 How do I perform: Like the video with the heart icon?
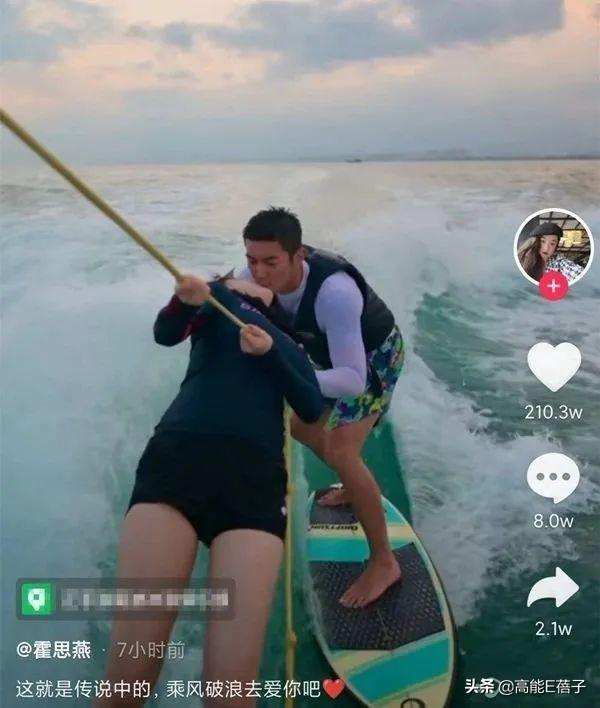[x=553, y=366]
